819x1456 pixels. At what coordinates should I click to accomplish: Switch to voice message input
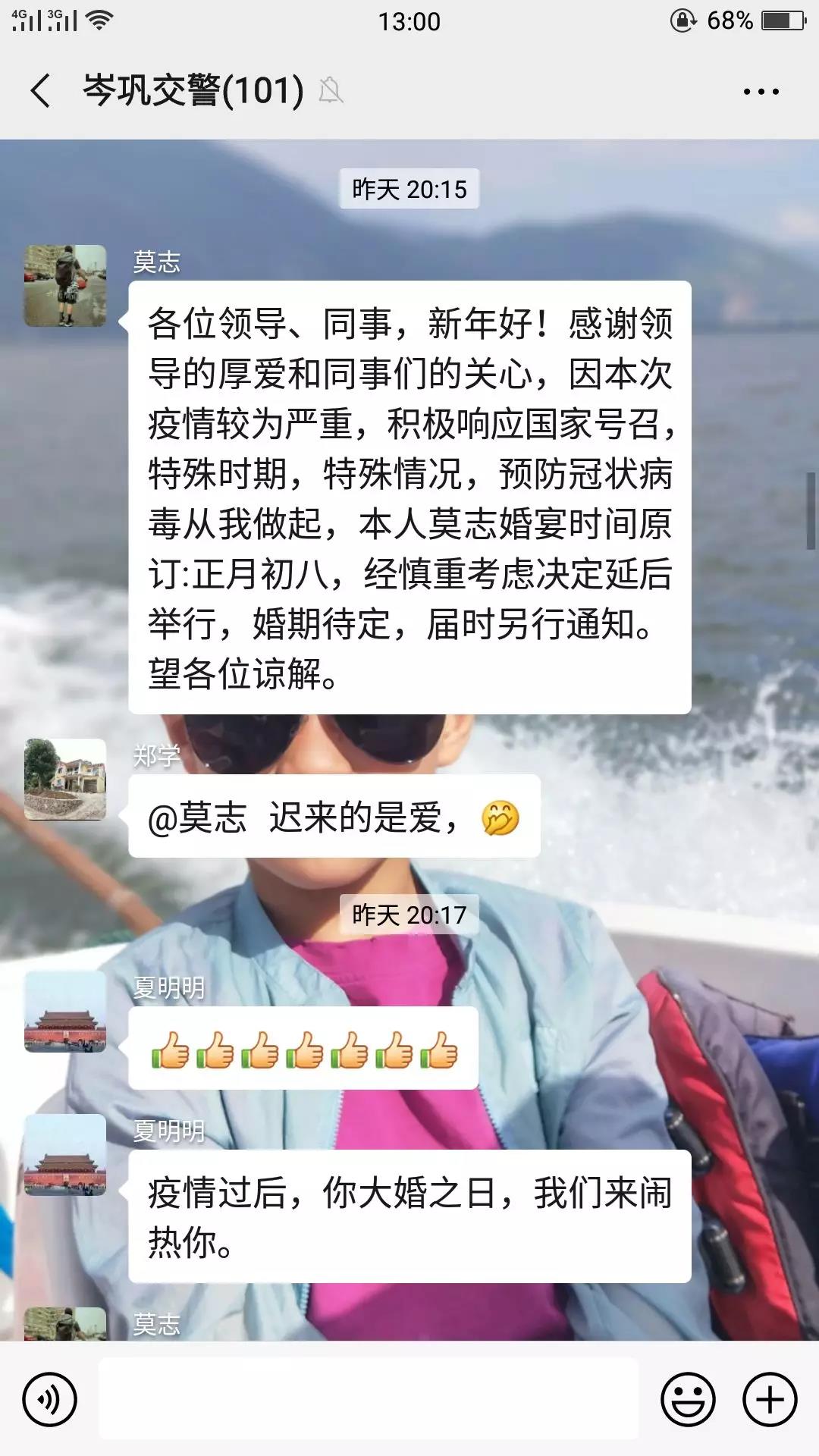tap(49, 1399)
